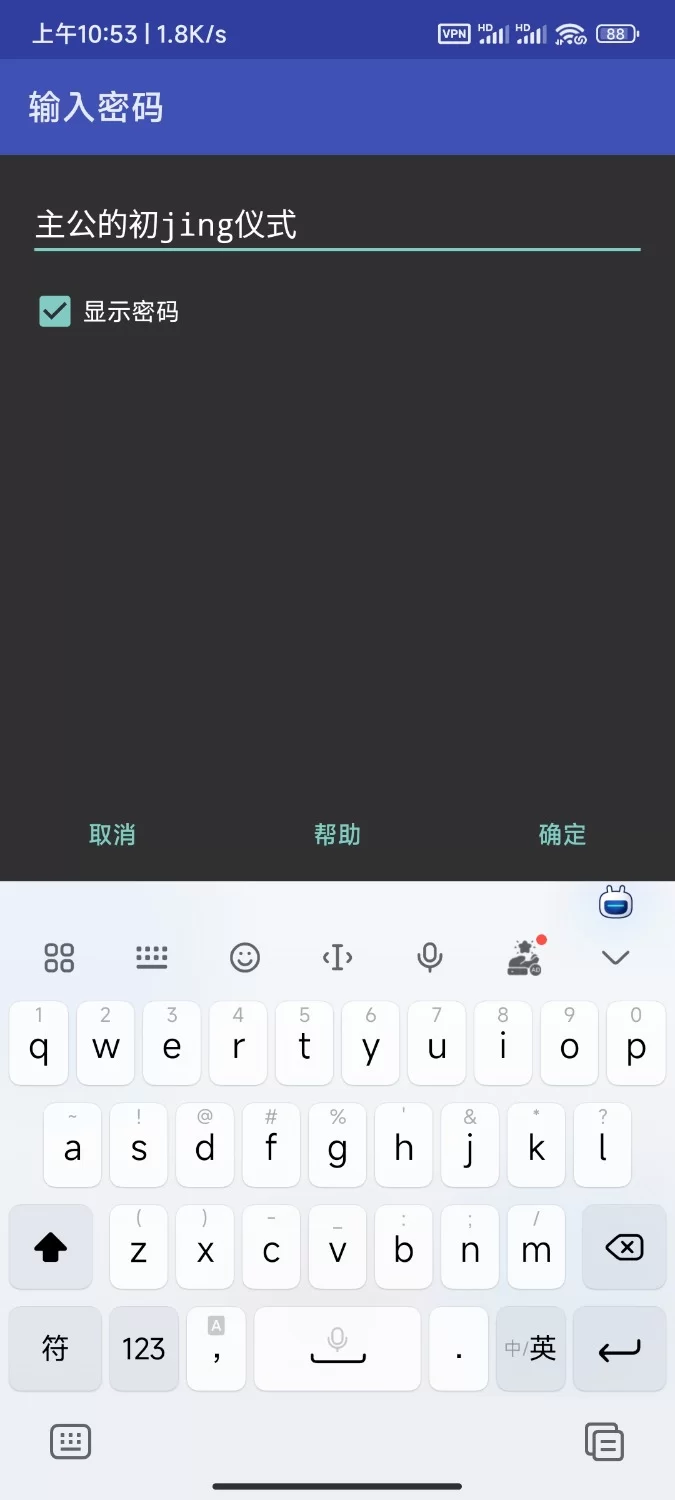
Task: Switch to symbols with the 符 key
Action: click(55, 1348)
